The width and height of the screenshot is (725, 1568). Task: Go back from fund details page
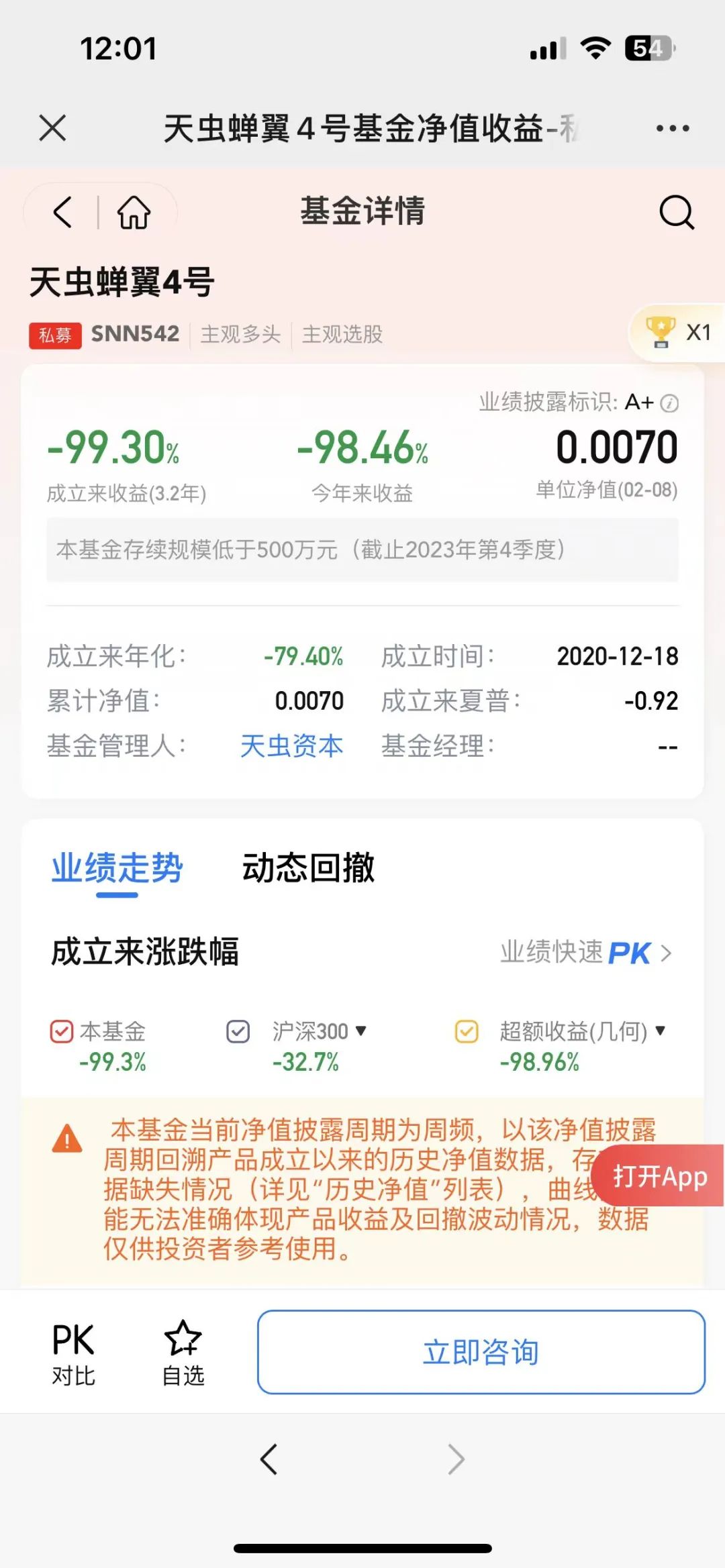point(62,213)
